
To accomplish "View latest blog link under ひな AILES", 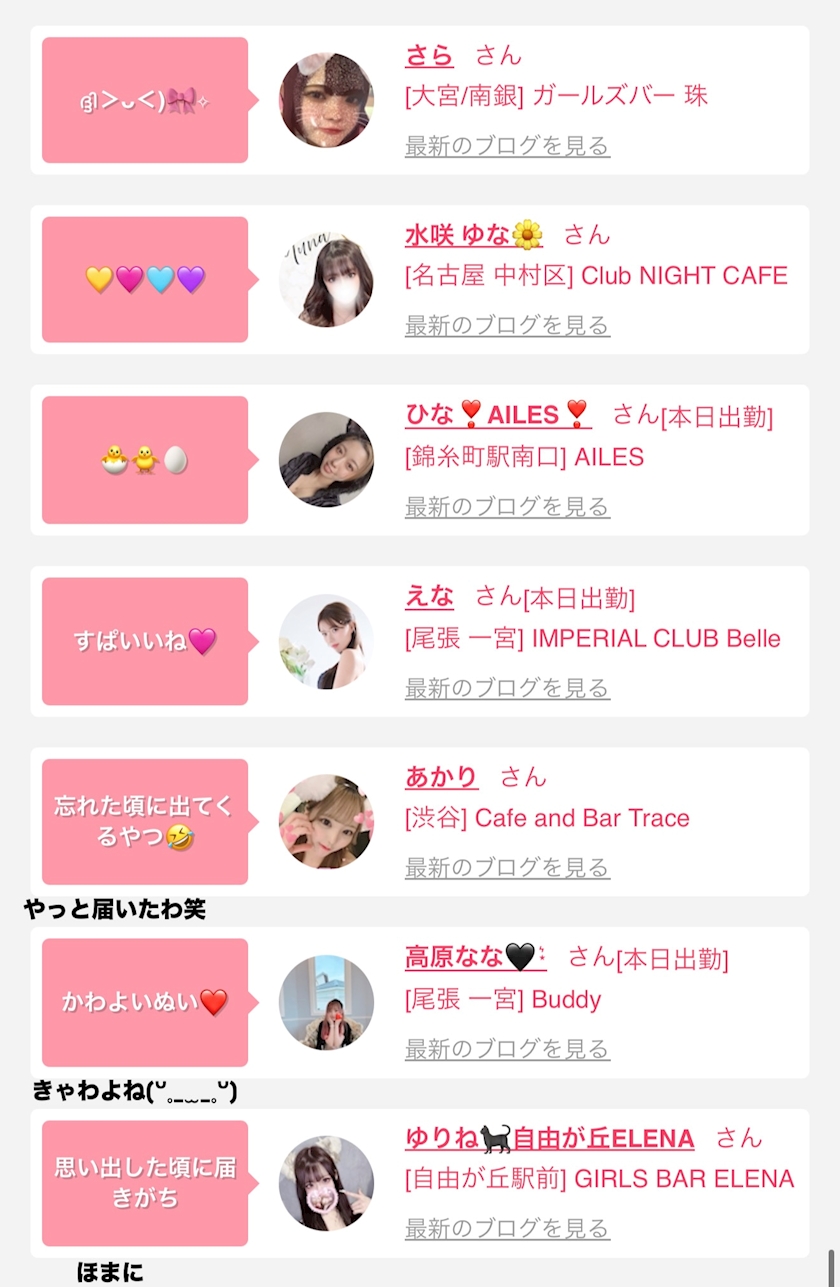I will pyautogui.click(x=507, y=506).
